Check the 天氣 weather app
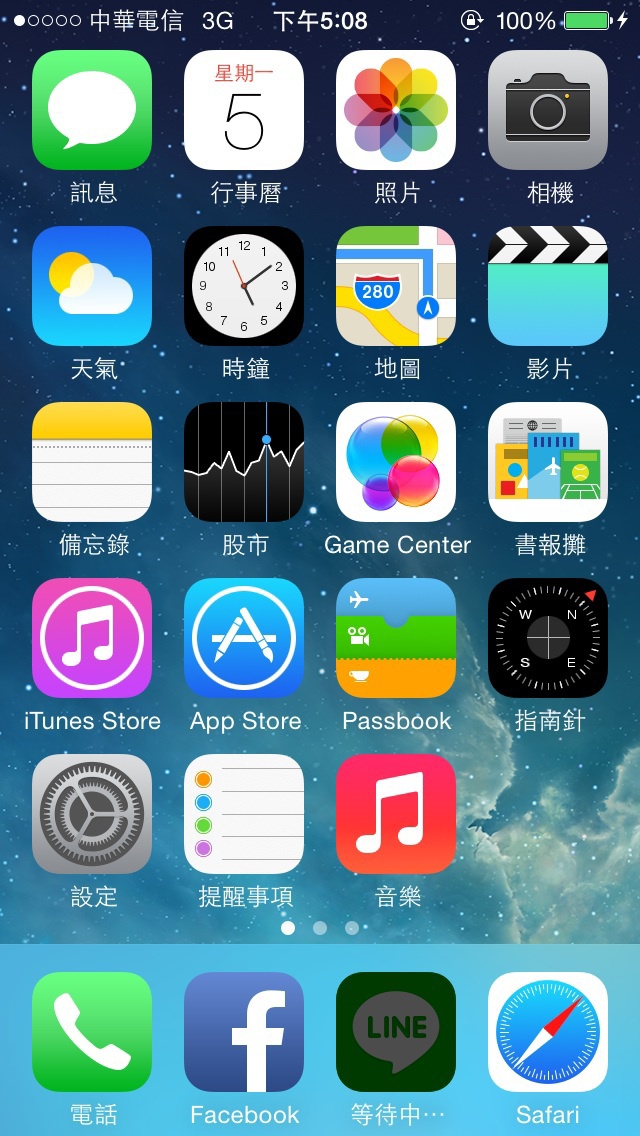This screenshot has height=1136, width=640. (92, 286)
